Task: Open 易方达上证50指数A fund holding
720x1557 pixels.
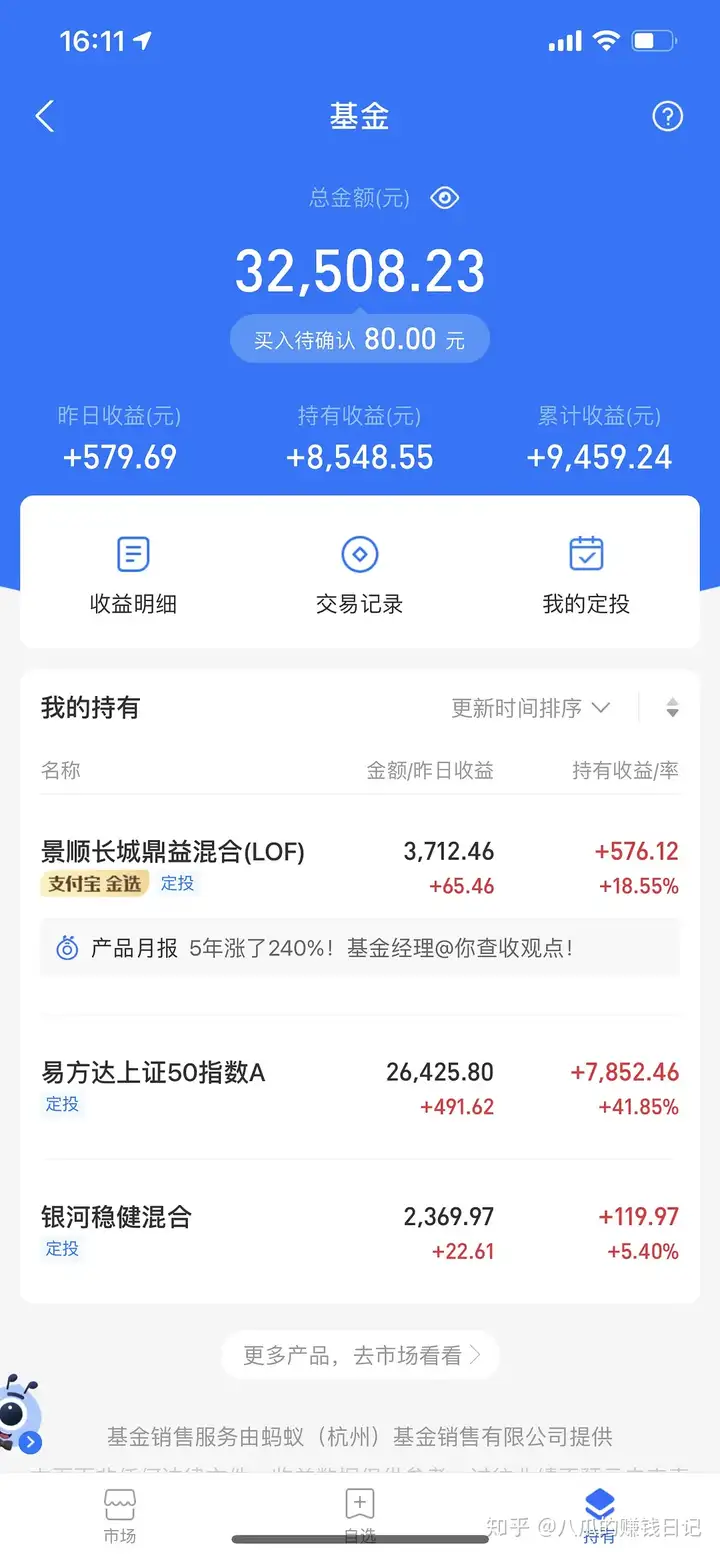Action: (x=360, y=1088)
